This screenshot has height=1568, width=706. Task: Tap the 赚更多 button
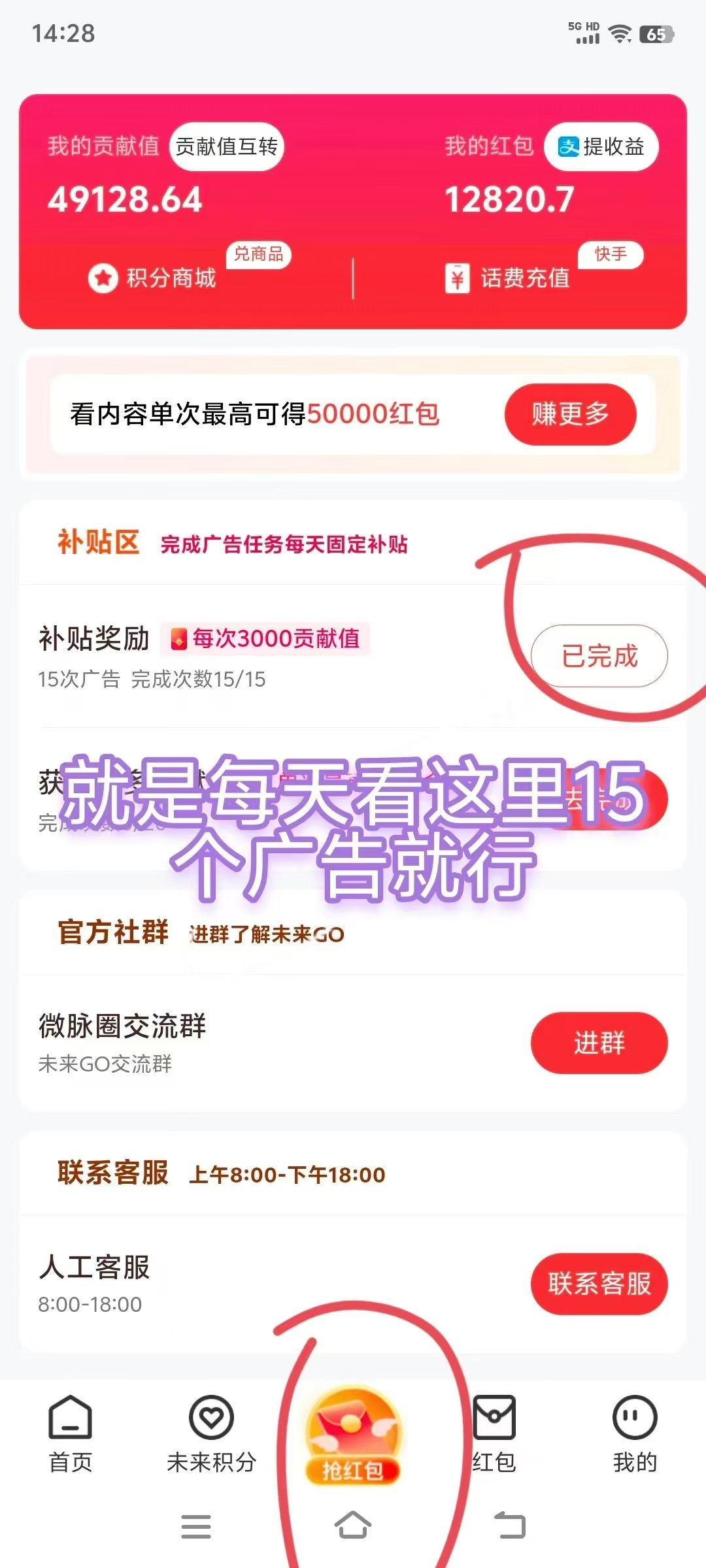coord(570,414)
